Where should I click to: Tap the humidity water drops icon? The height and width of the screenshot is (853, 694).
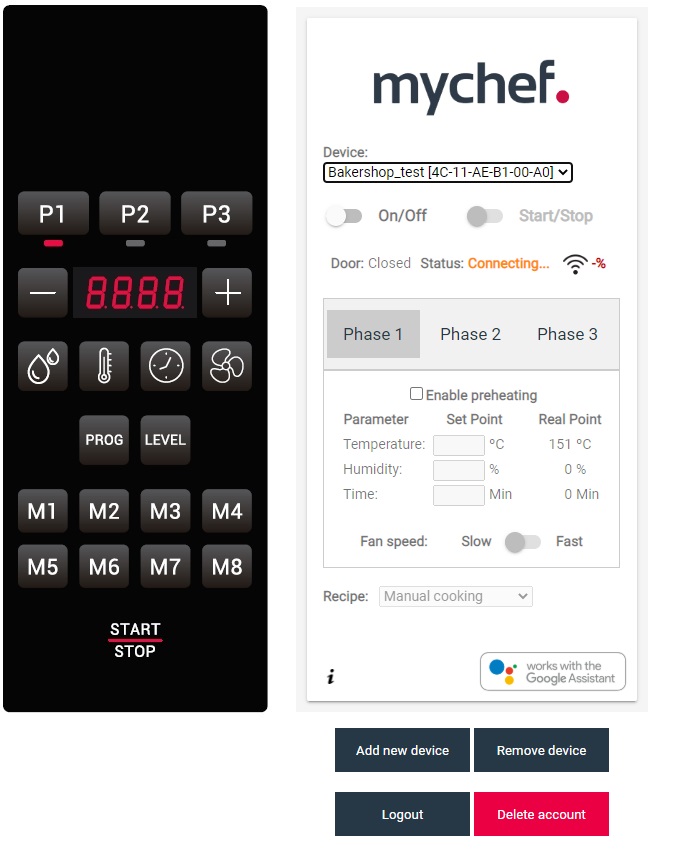43,367
